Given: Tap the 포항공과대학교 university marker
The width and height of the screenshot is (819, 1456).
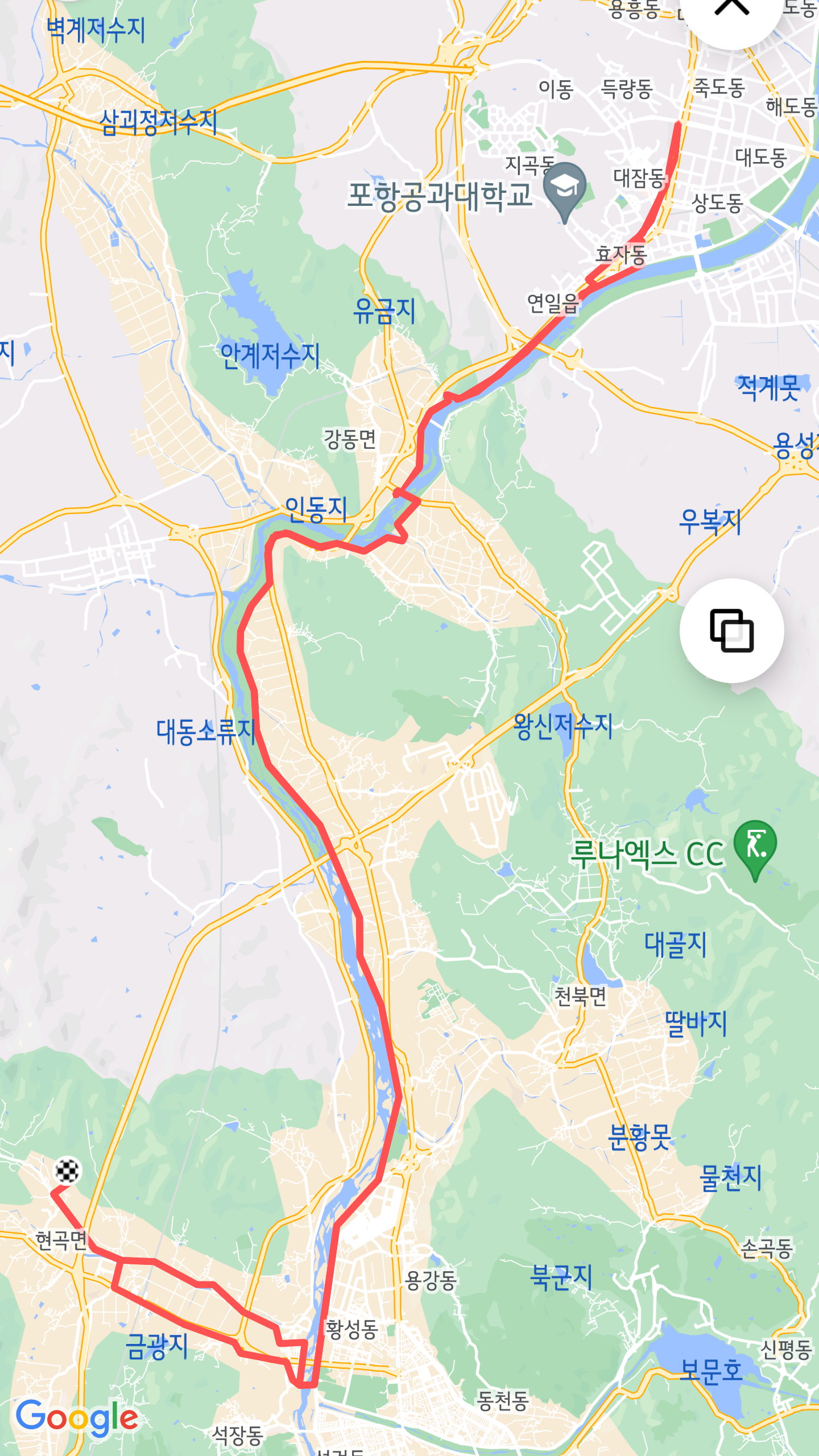Looking at the screenshot, I should (x=564, y=188).
